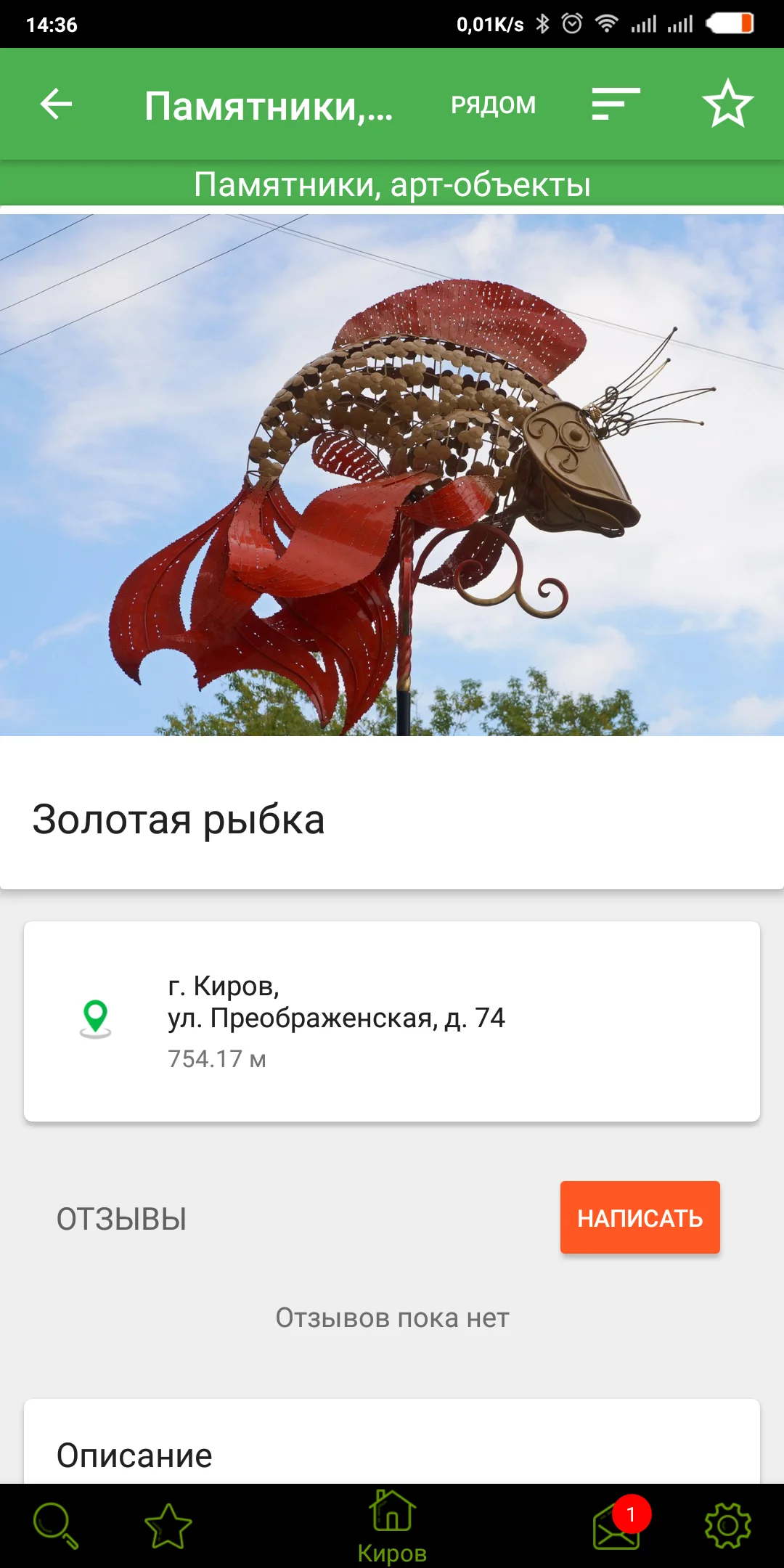The image size is (784, 1568).
Task: Toggle the favorite star in the top bar
Action: tap(729, 104)
